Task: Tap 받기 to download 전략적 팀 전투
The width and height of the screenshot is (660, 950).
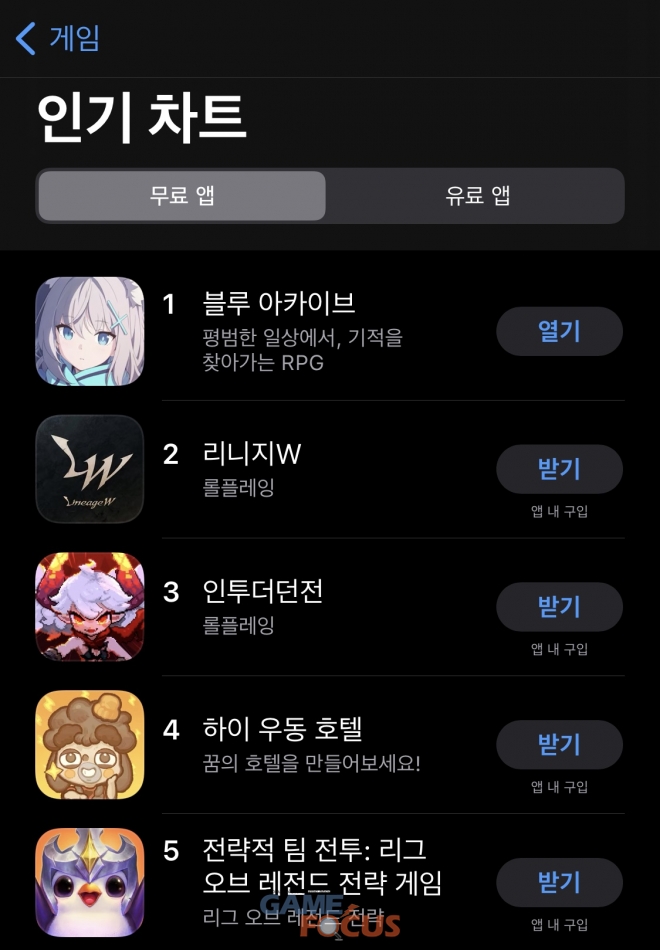Action: pyautogui.click(x=559, y=882)
